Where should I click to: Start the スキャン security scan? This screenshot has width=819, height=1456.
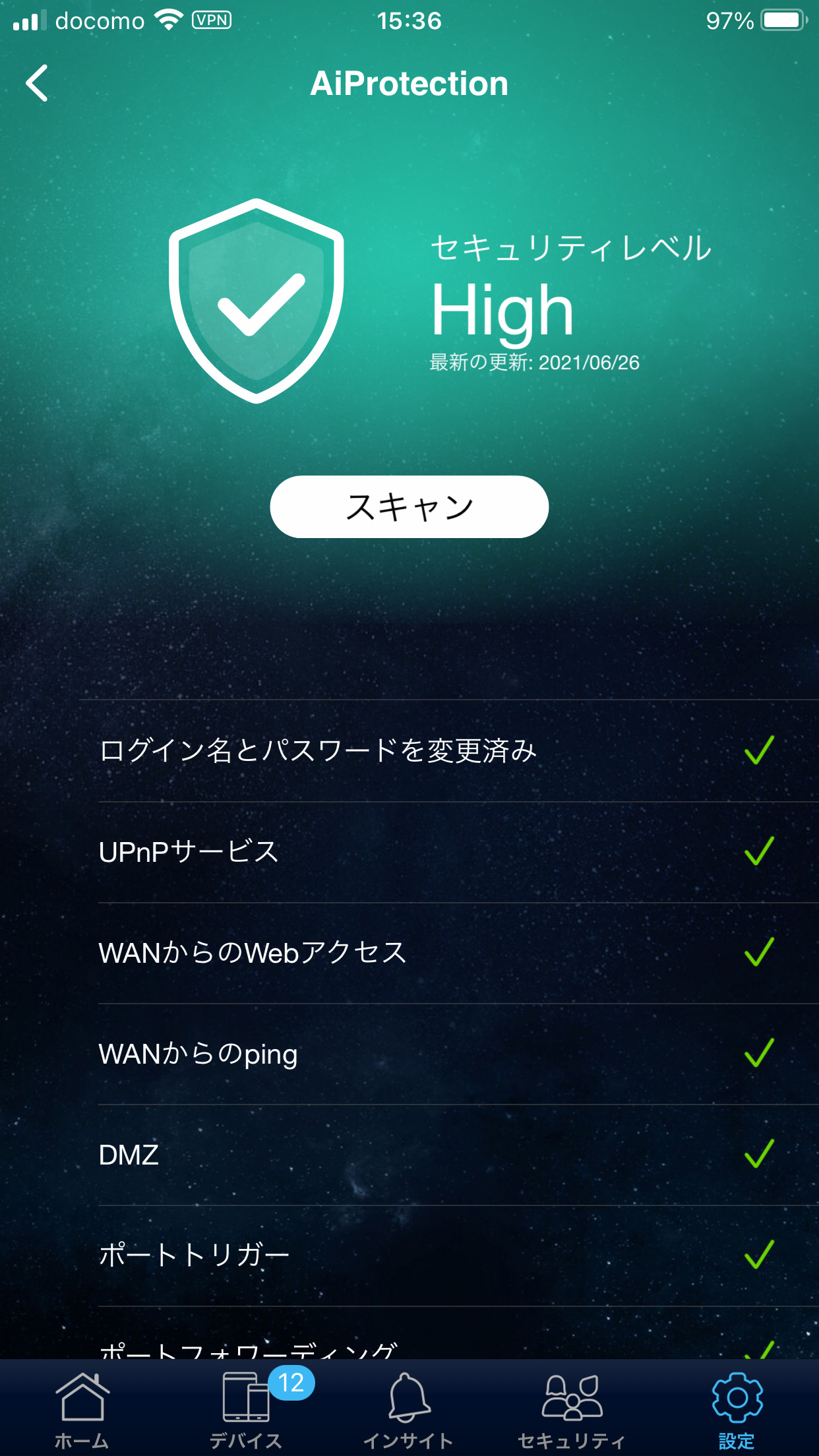point(409,506)
